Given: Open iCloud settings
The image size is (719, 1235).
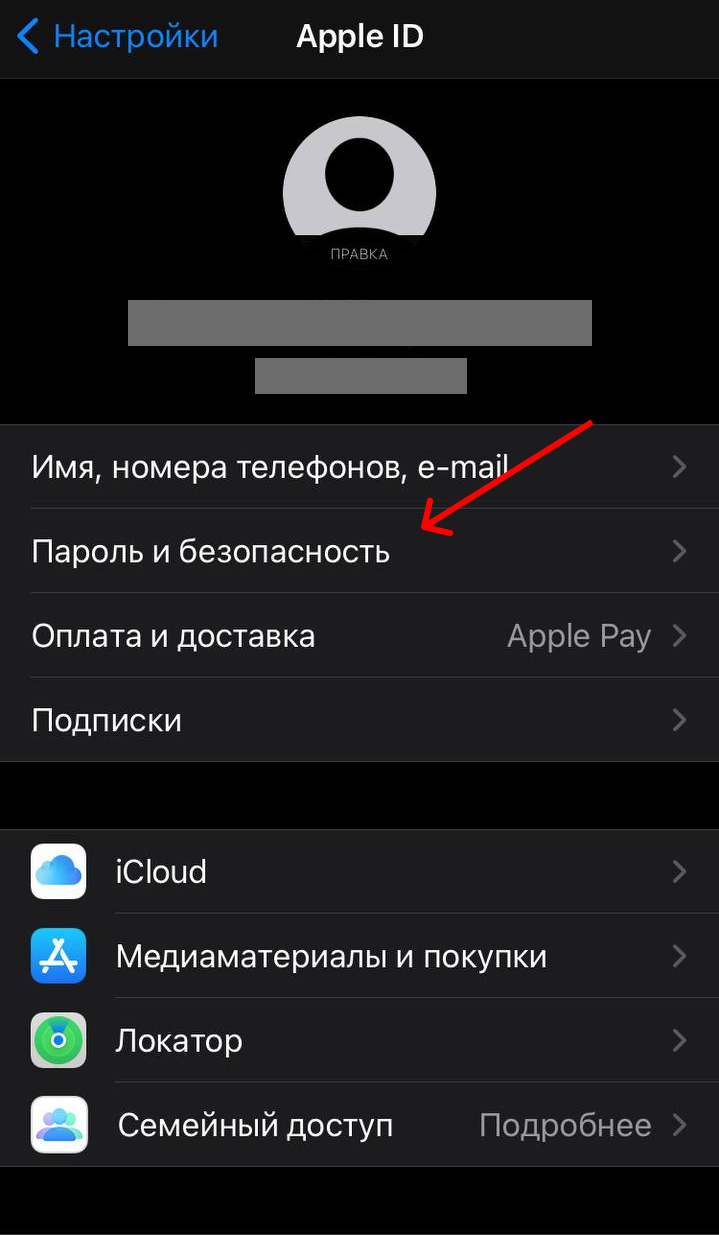Looking at the screenshot, I should pyautogui.click(x=359, y=871).
